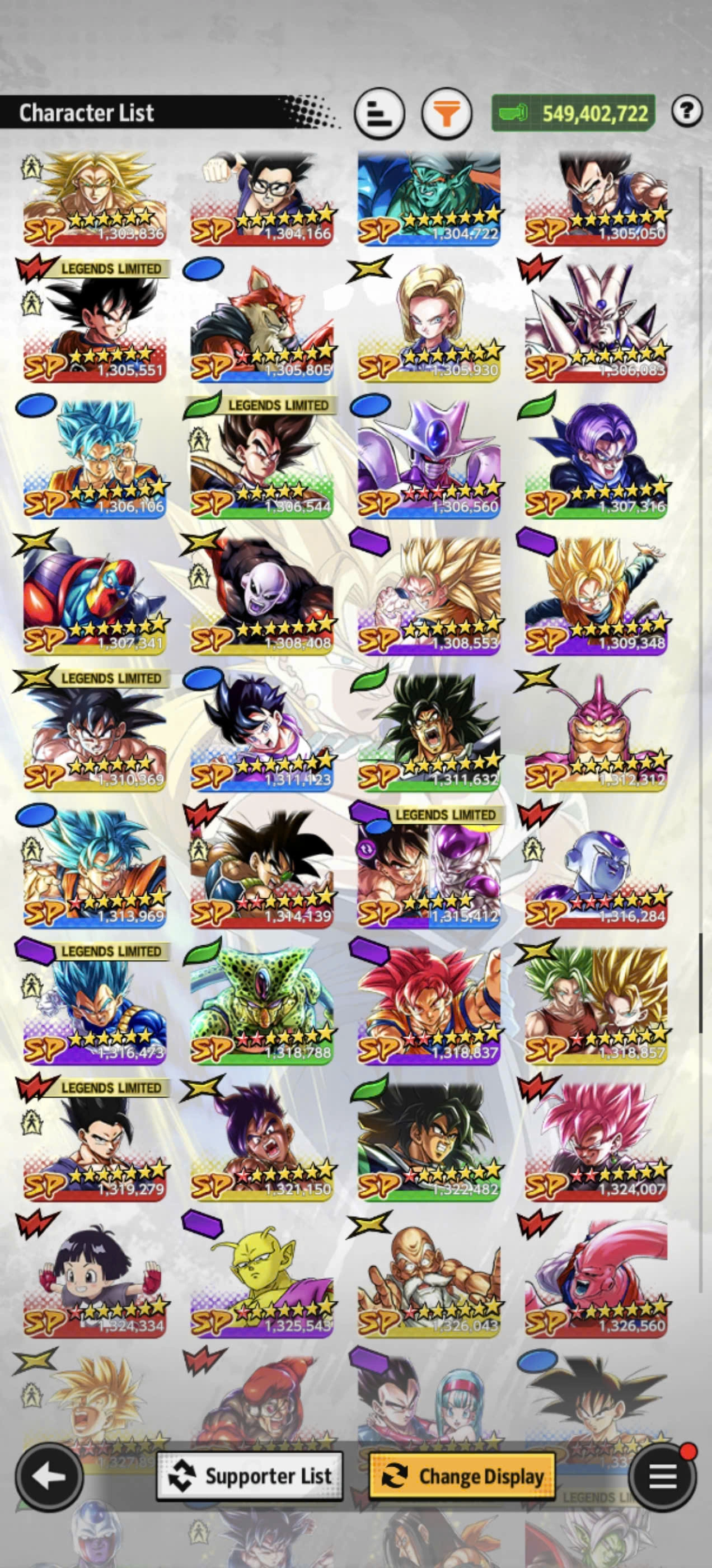Tap the question mark help icon
Viewport: 712px width, 1568px height.
click(687, 111)
